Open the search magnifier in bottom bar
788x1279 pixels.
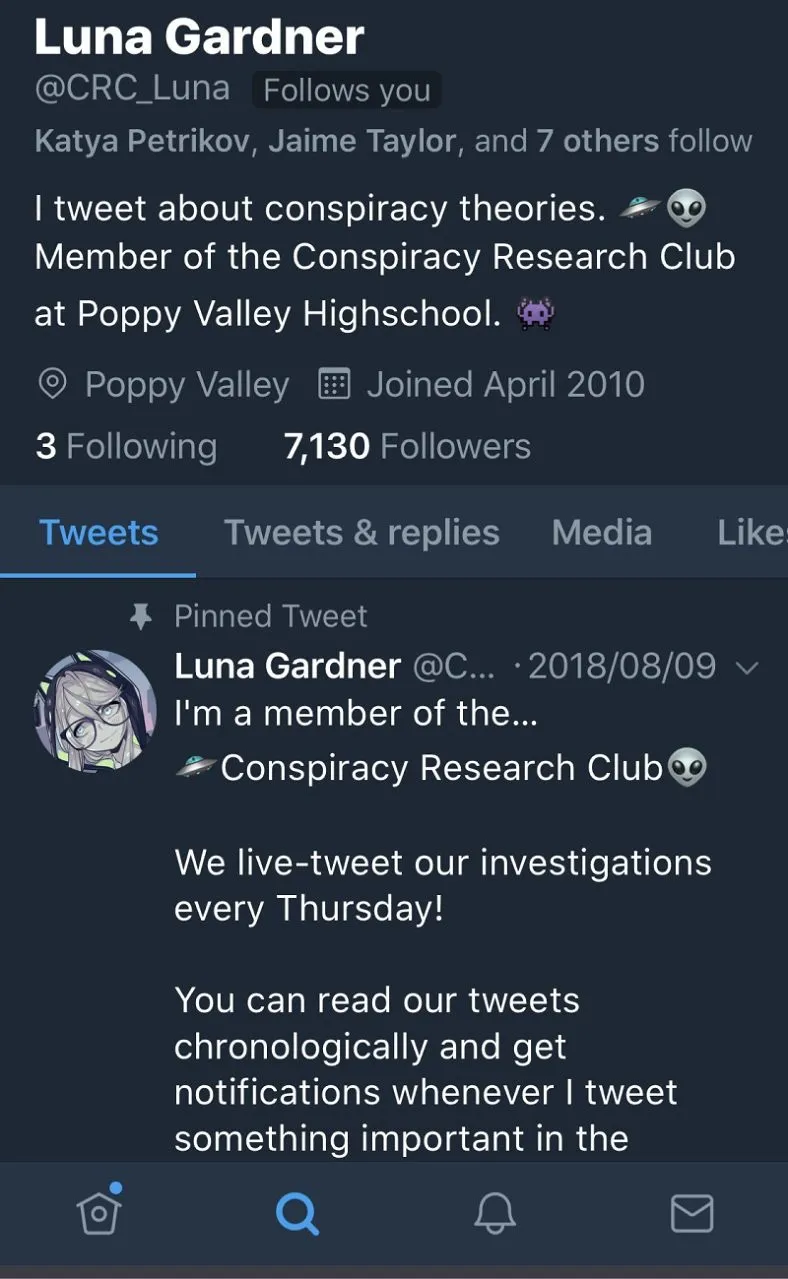pos(297,1215)
